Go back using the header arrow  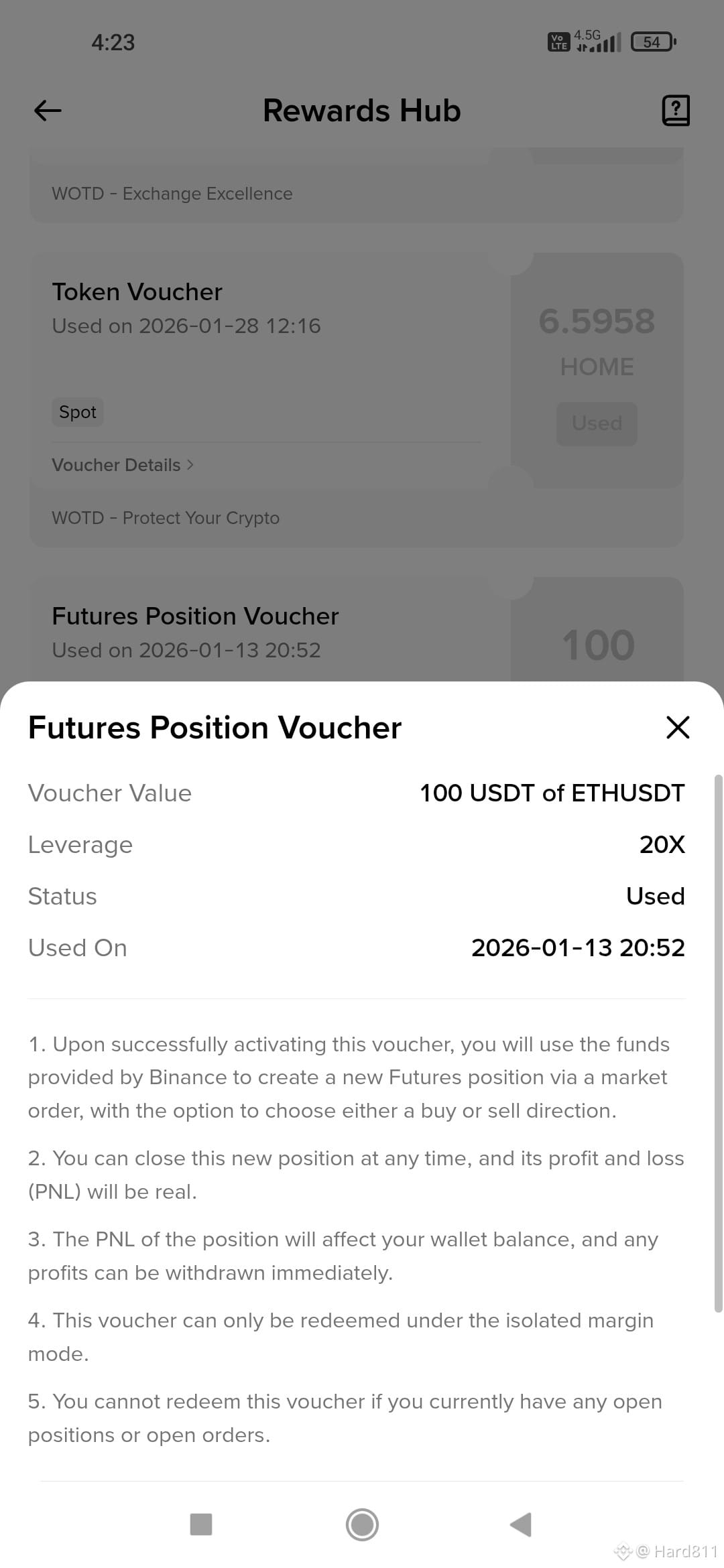[x=48, y=111]
